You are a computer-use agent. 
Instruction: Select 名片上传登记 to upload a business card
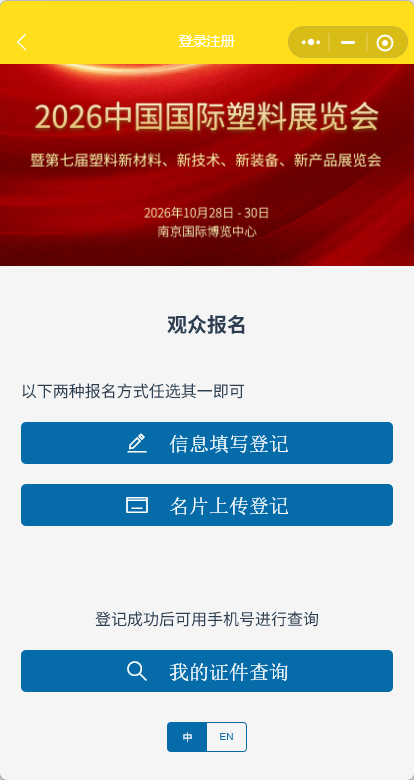coord(207,505)
